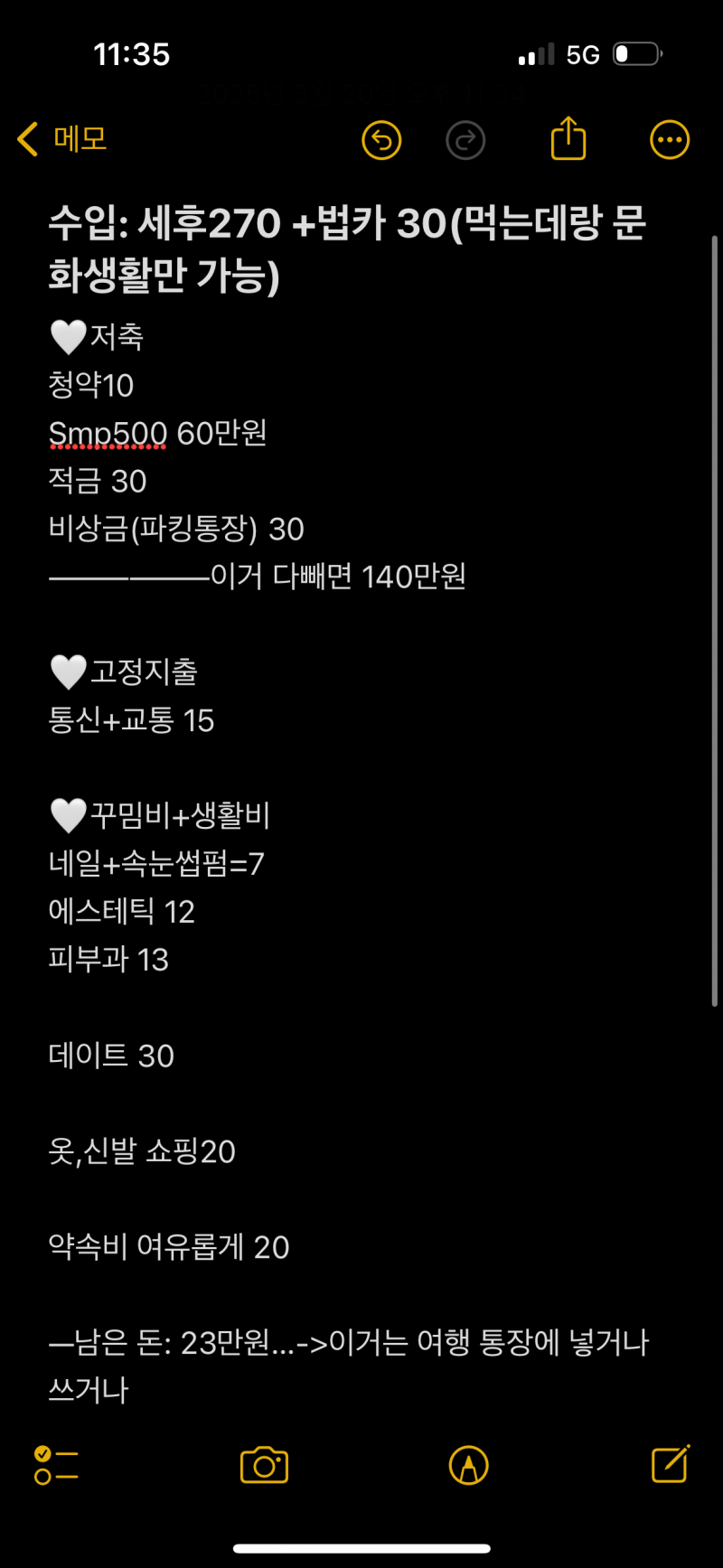The height and width of the screenshot is (1568, 723).
Task: Tap the battery indicator icon
Action: click(x=634, y=53)
